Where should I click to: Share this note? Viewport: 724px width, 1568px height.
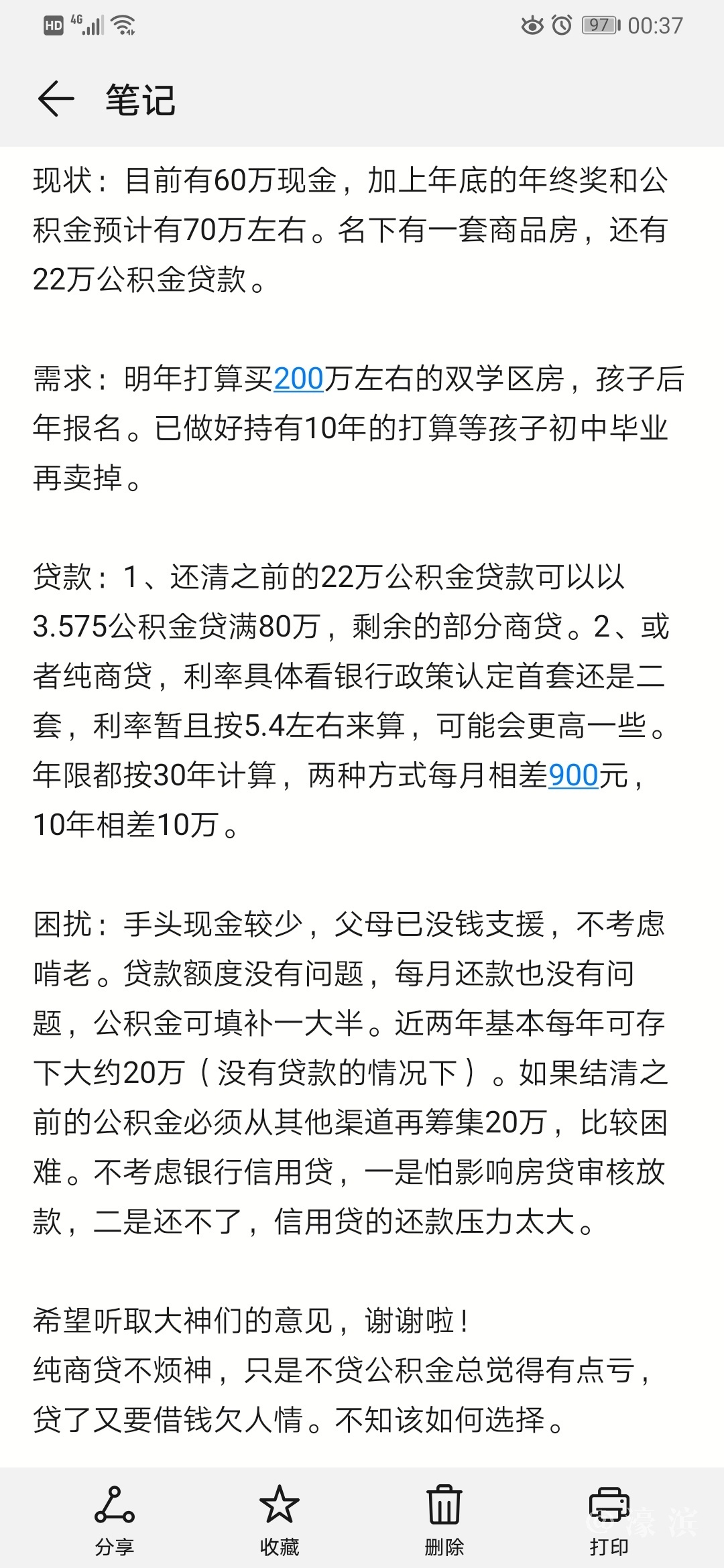pyautogui.click(x=115, y=1518)
